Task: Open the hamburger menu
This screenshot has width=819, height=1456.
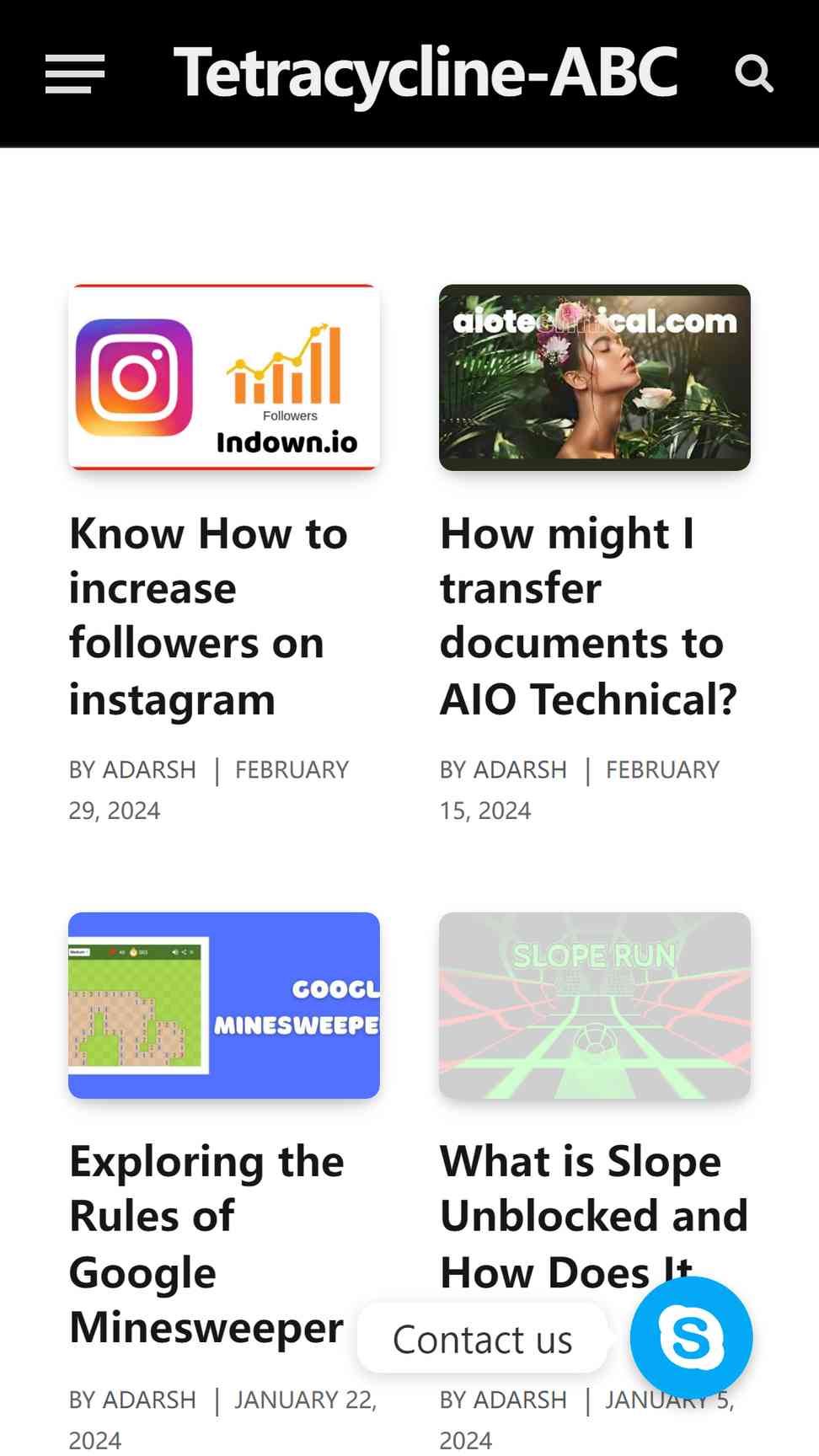Action: tap(75, 73)
